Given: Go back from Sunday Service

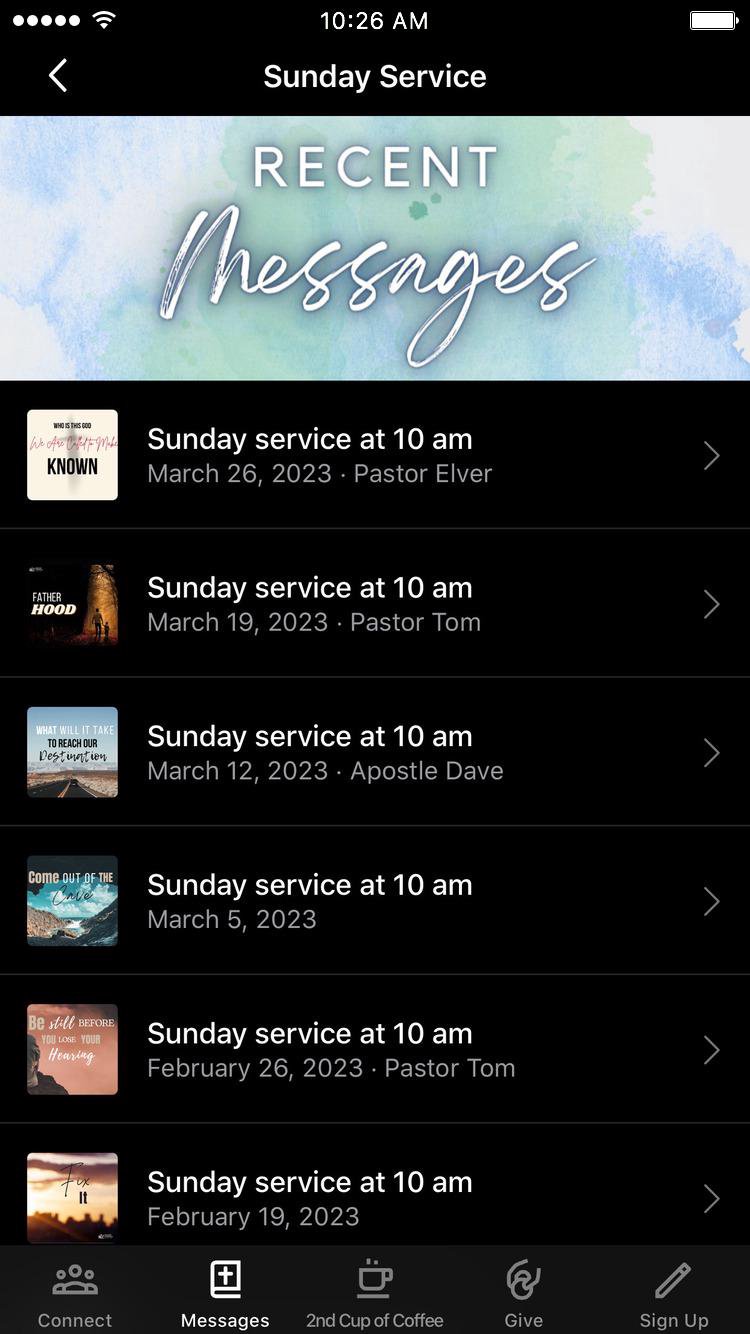Looking at the screenshot, I should click(58, 76).
